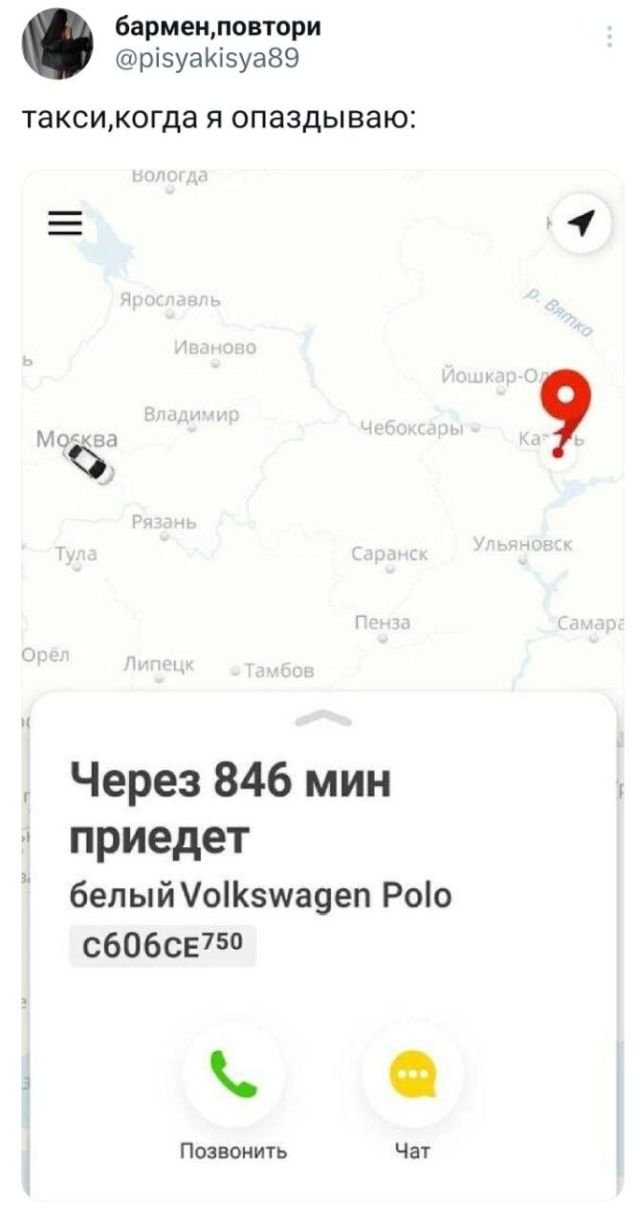Open the tweet's three-dot overflow menu

point(611,38)
